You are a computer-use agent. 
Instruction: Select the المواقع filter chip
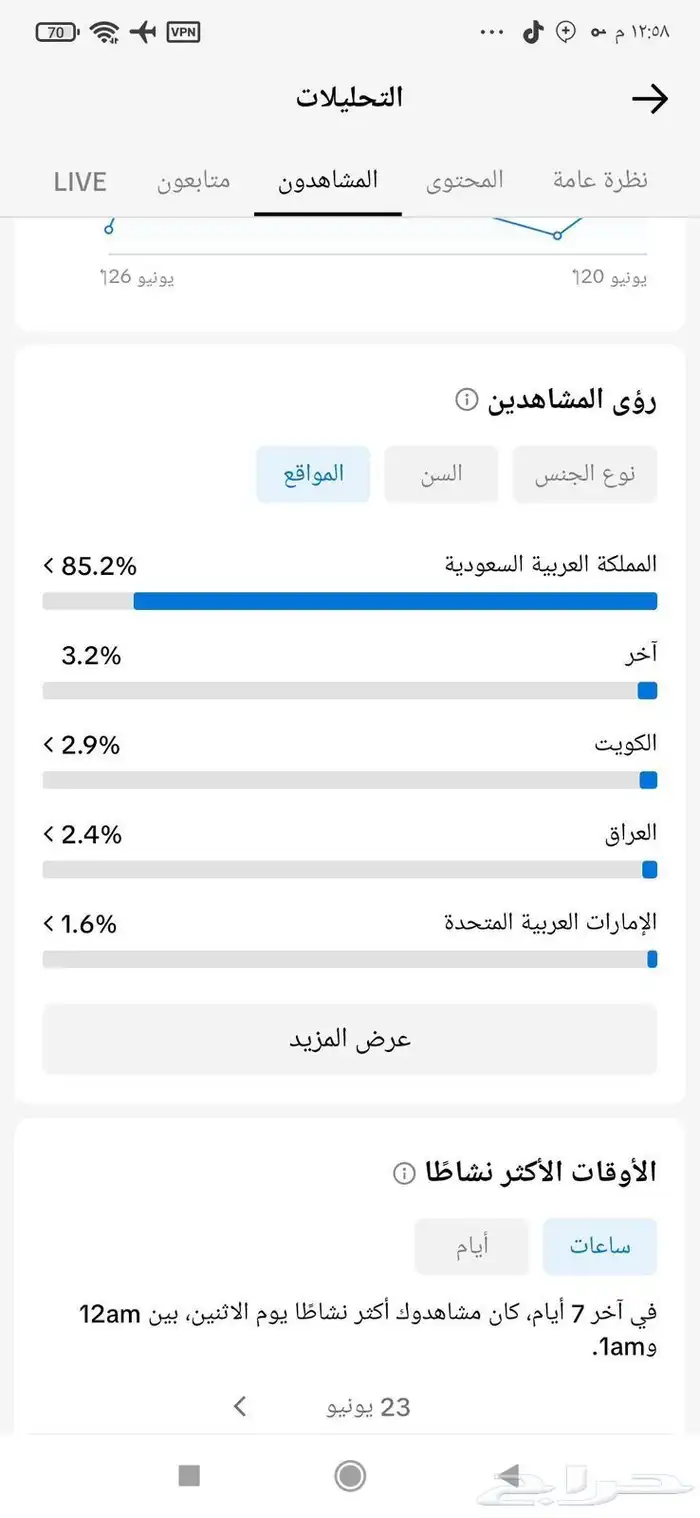point(313,474)
